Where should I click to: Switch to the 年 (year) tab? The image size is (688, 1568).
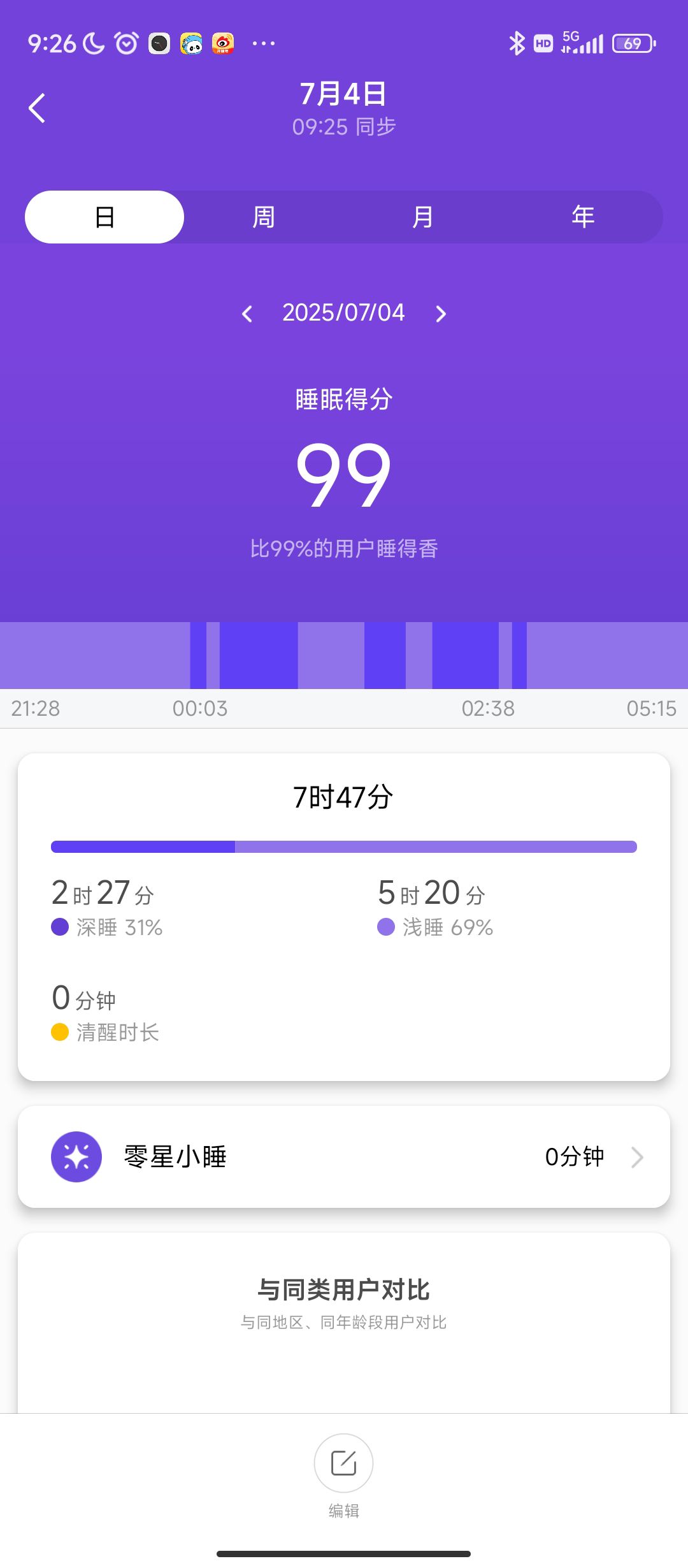click(x=583, y=217)
